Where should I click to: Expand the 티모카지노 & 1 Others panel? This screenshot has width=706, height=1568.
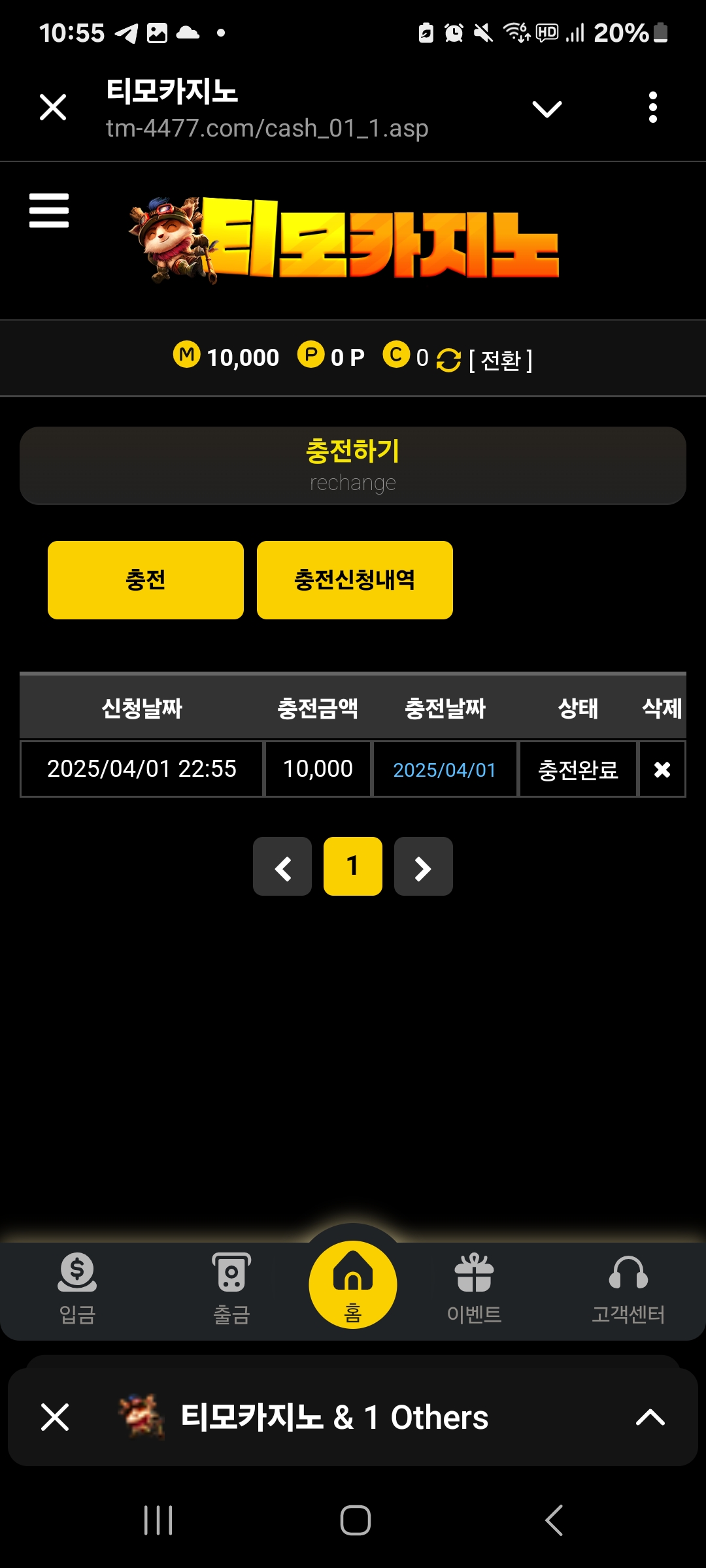(650, 1417)
